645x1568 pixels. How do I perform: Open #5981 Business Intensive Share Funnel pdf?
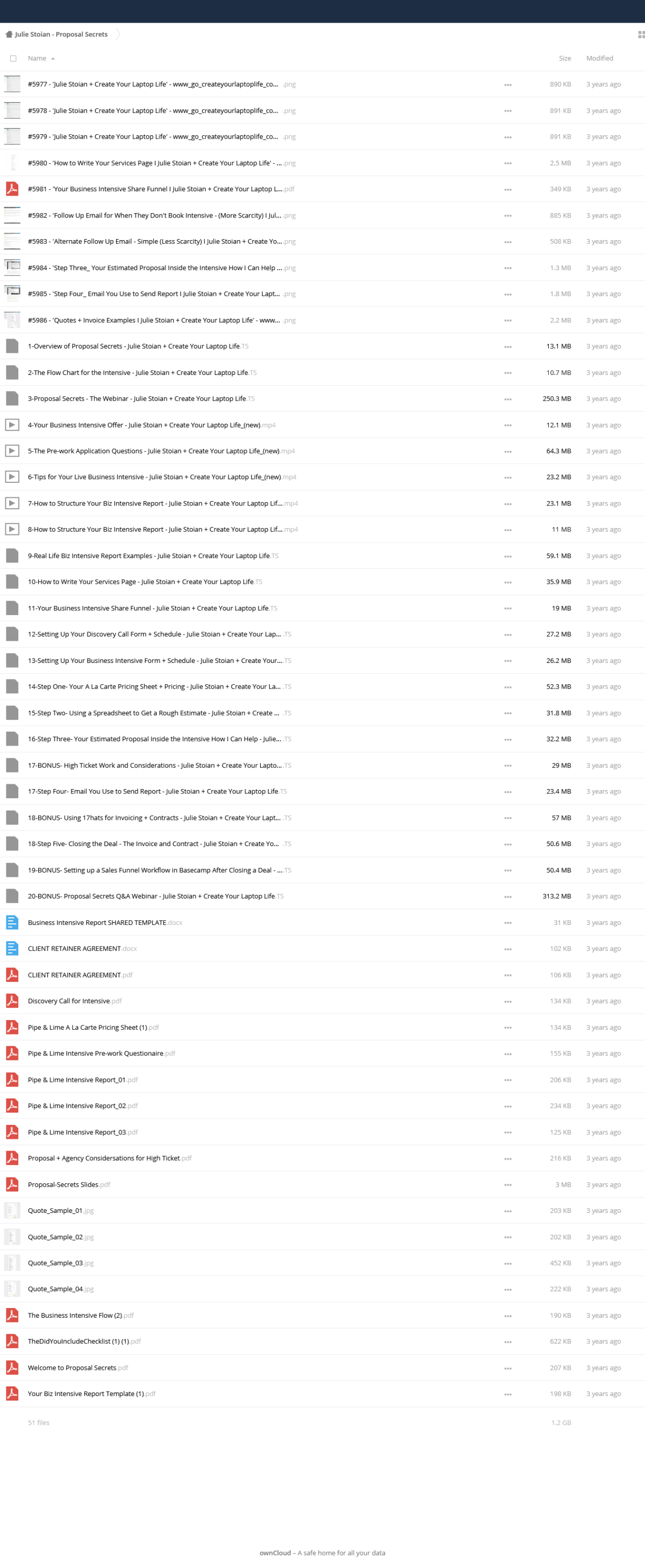click(x=155, y=189)
